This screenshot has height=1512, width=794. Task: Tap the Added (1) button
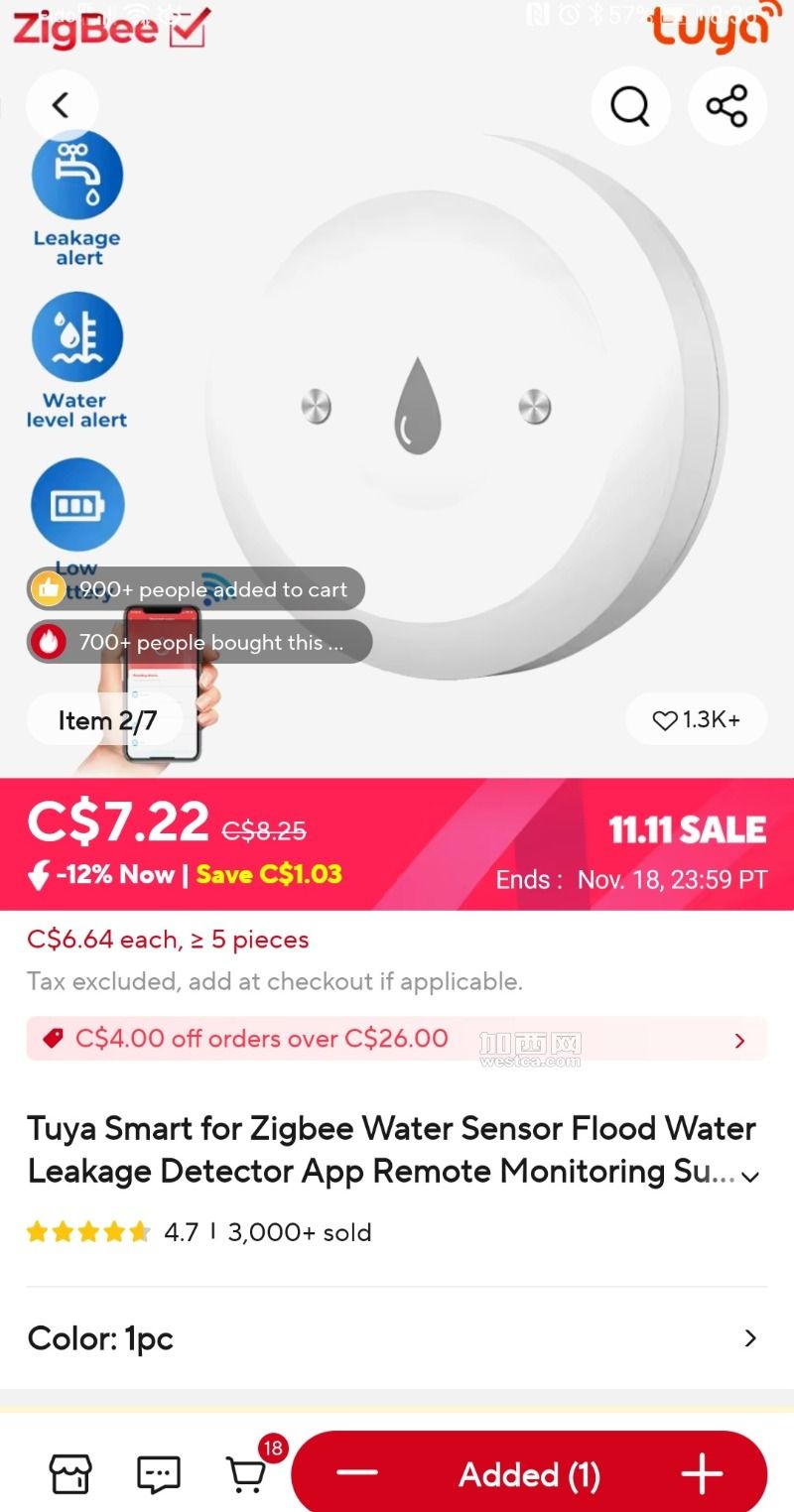(x=529, y=1474)
